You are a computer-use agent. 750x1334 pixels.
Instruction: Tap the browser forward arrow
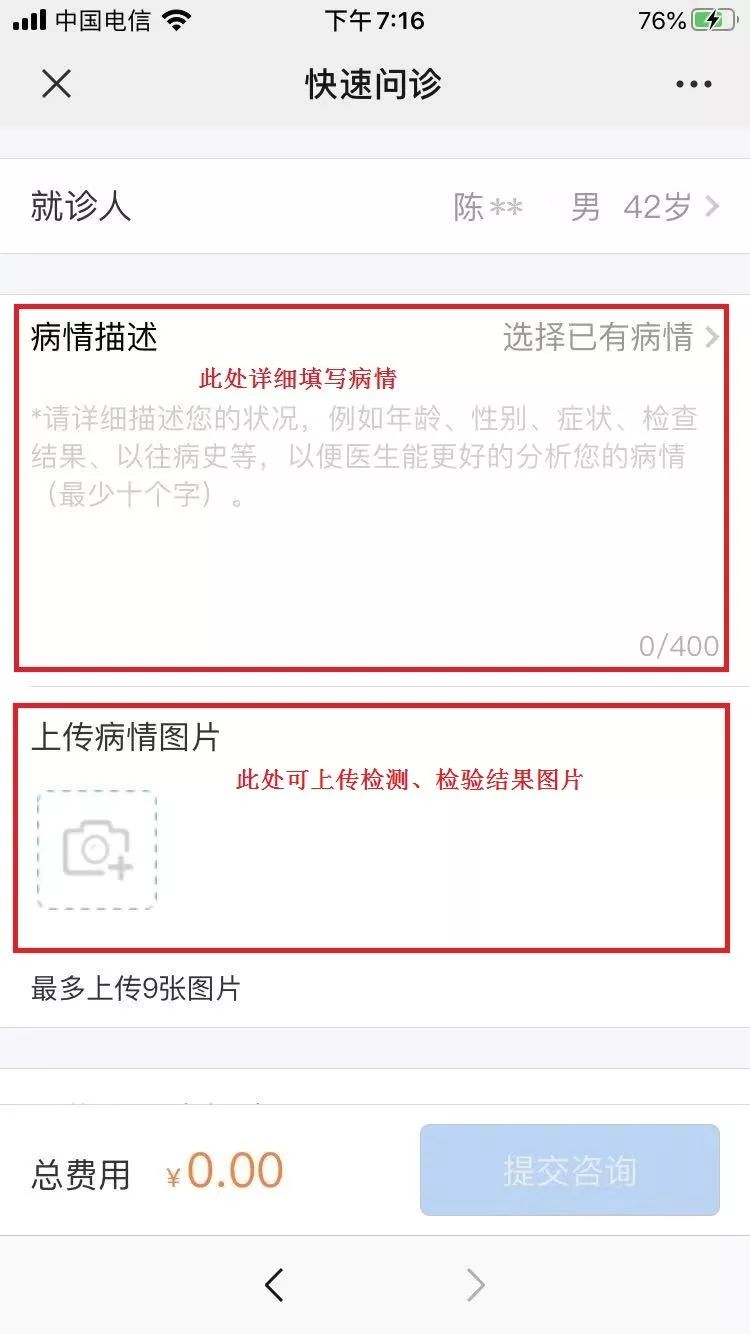coord(476,1284)
